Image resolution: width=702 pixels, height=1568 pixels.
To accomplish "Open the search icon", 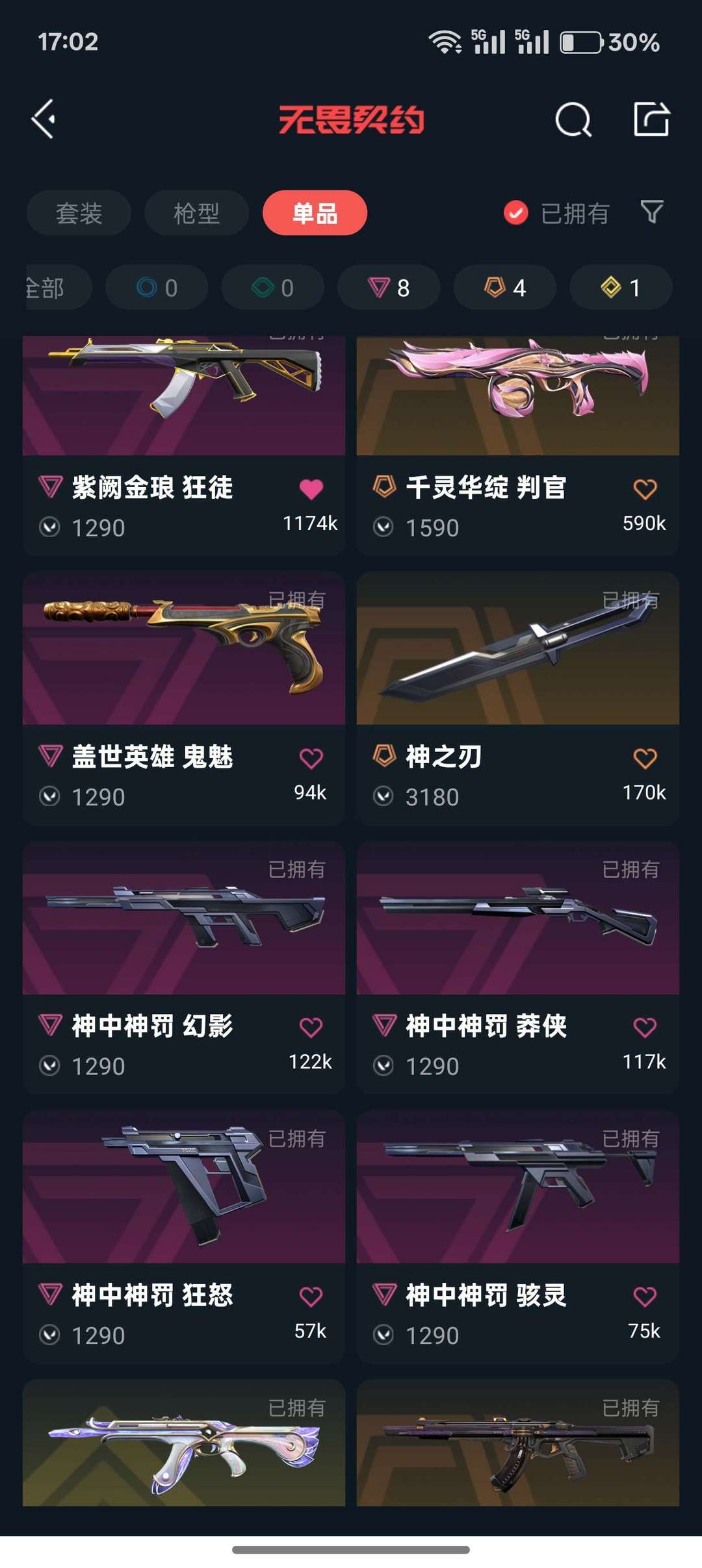I will [x=573, y=120].
